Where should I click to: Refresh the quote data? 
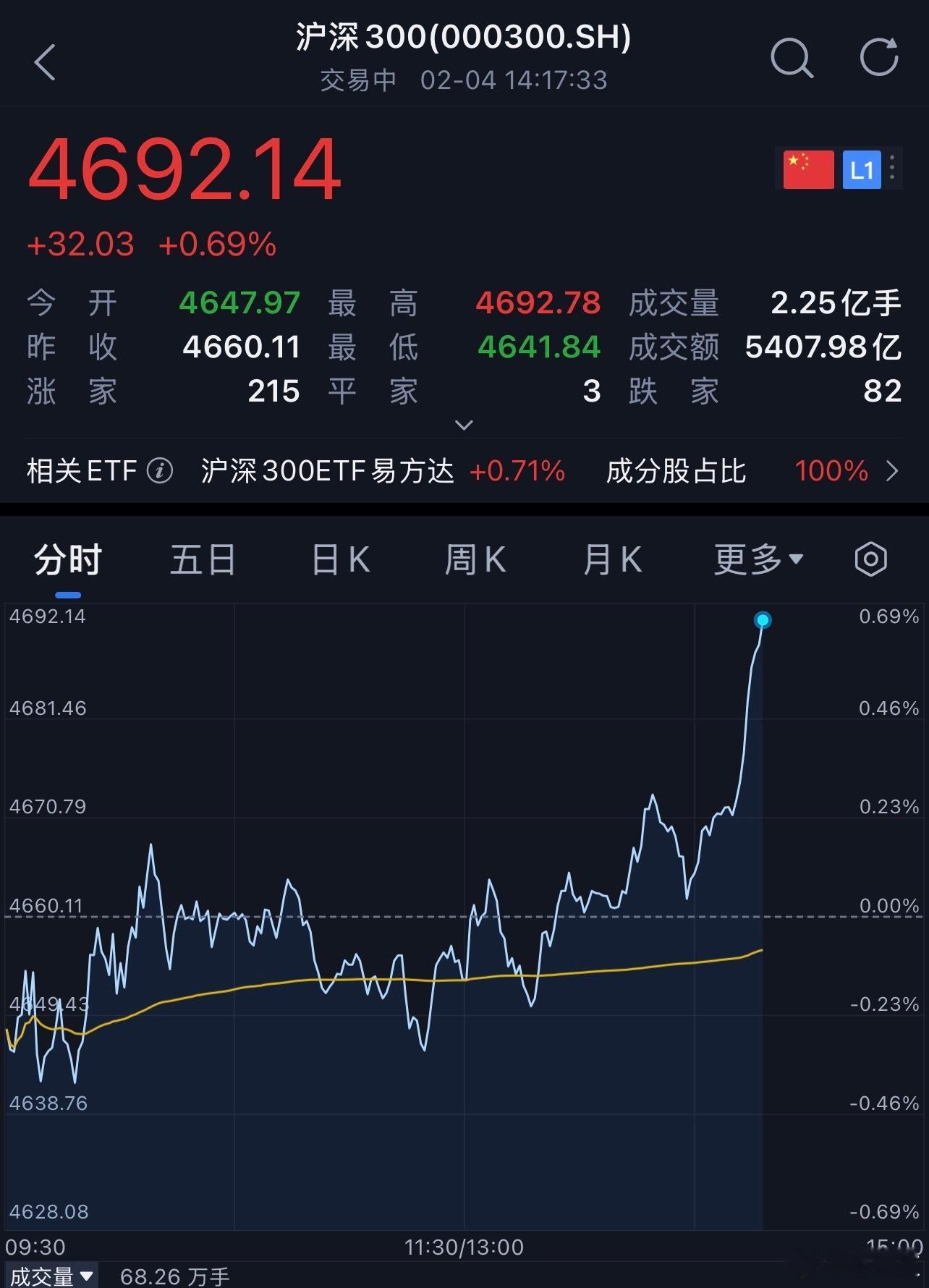[878, 58]
